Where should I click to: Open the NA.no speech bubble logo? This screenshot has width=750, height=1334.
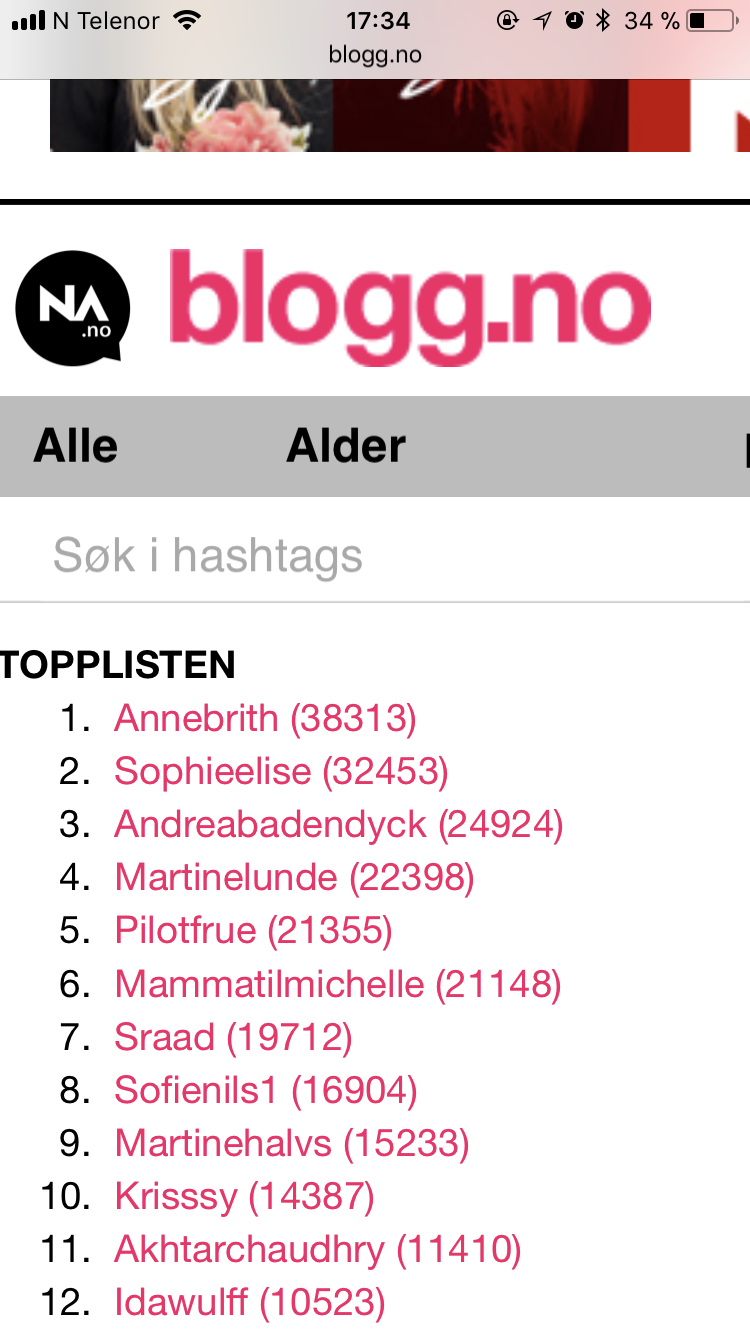pyautogui.click(x=72, y=307)
